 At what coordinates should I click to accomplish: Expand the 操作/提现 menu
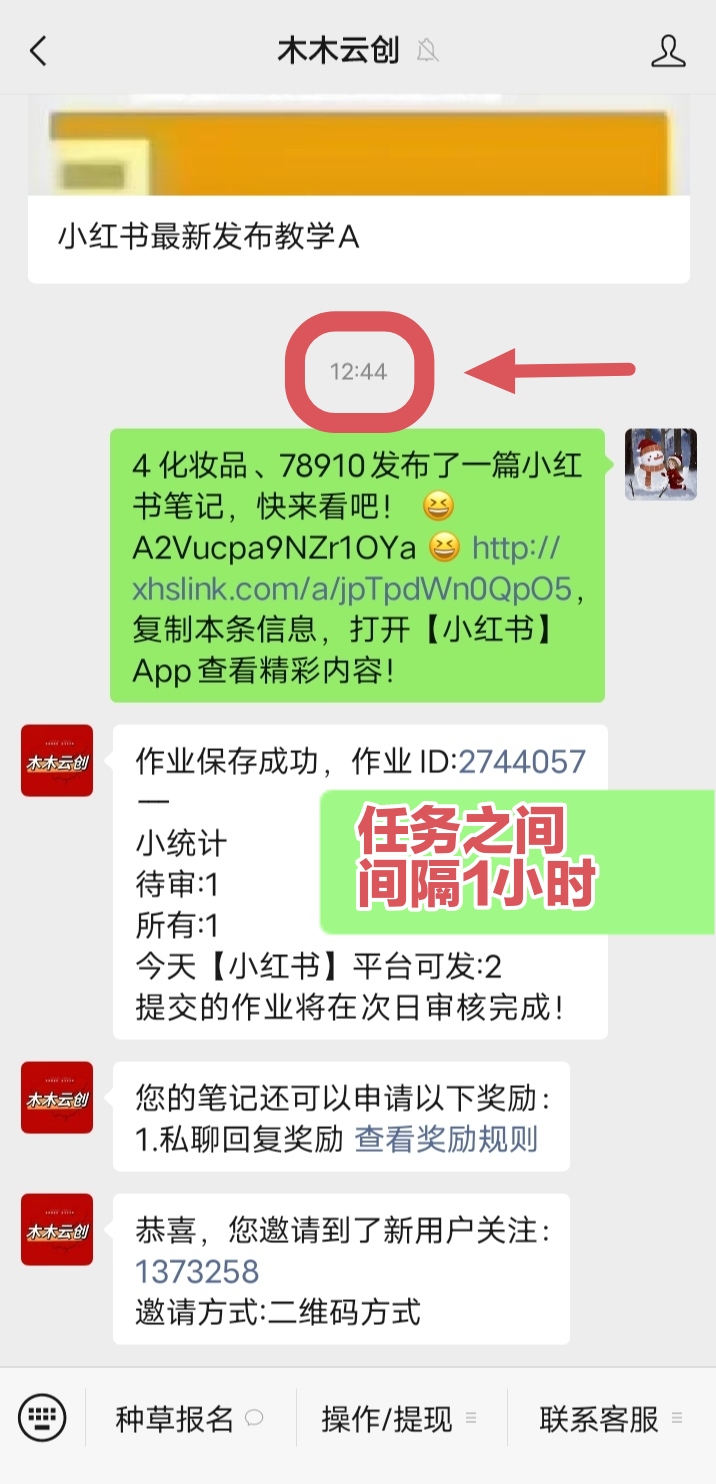(x=400, y=1418)
